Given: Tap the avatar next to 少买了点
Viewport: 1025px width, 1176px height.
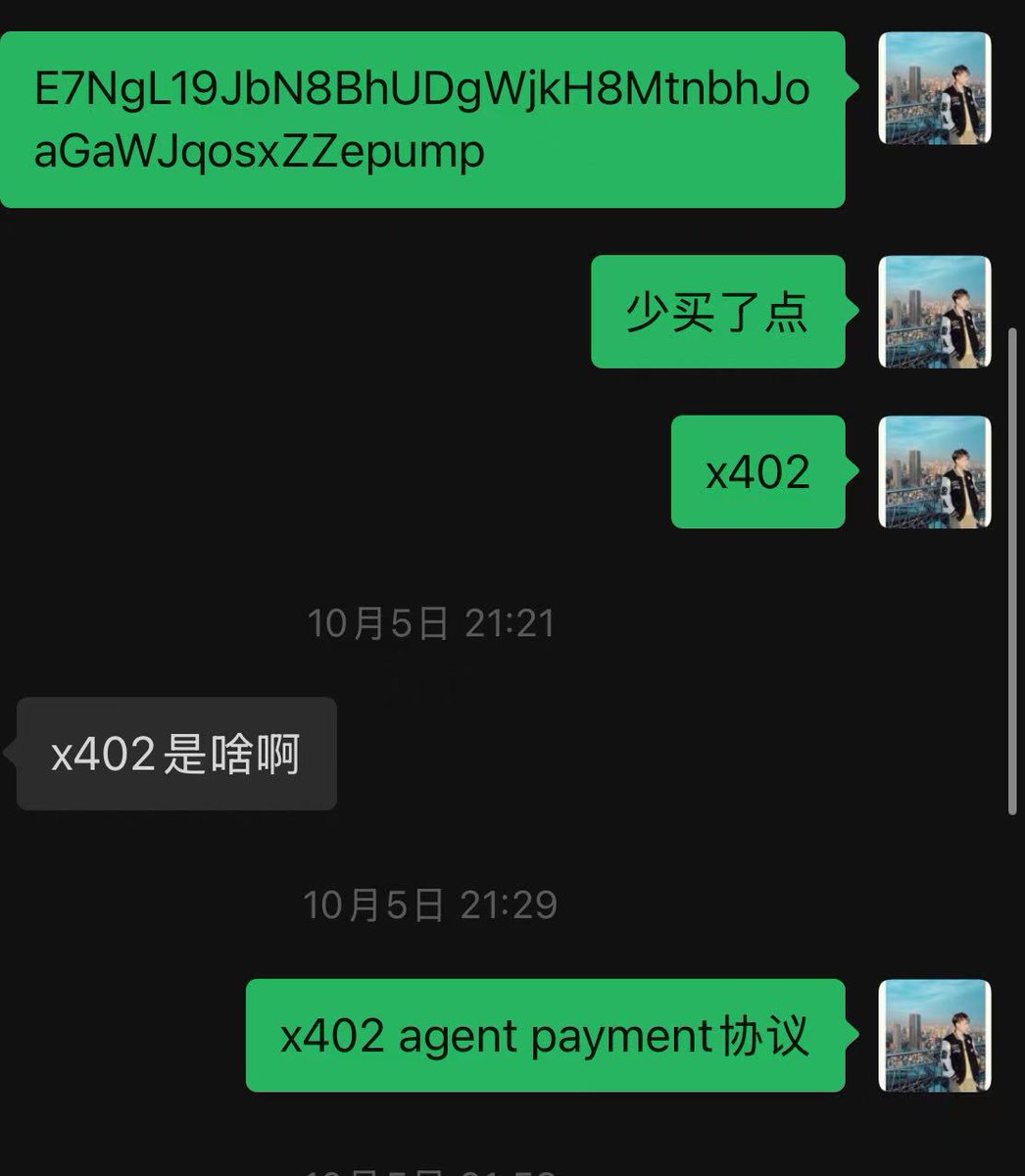Looking at the screenshot, I should pyautogui.click(x=934, y=312).
